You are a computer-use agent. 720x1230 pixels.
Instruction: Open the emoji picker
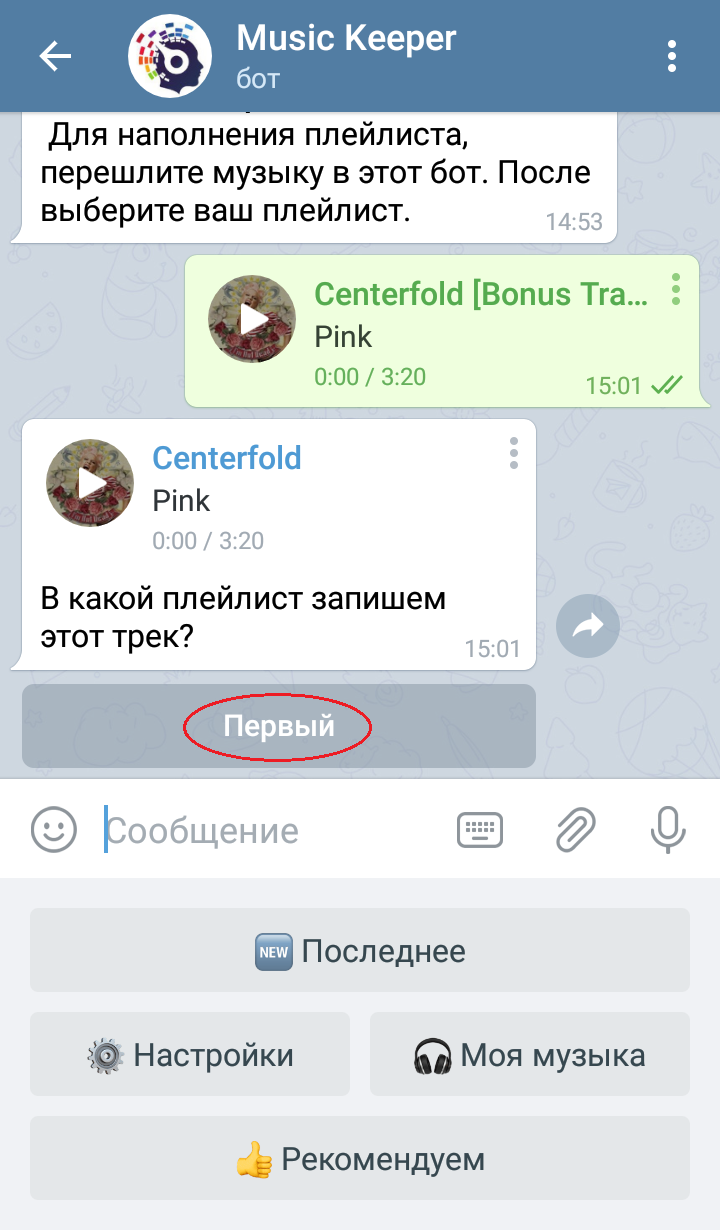coord(54,830)
